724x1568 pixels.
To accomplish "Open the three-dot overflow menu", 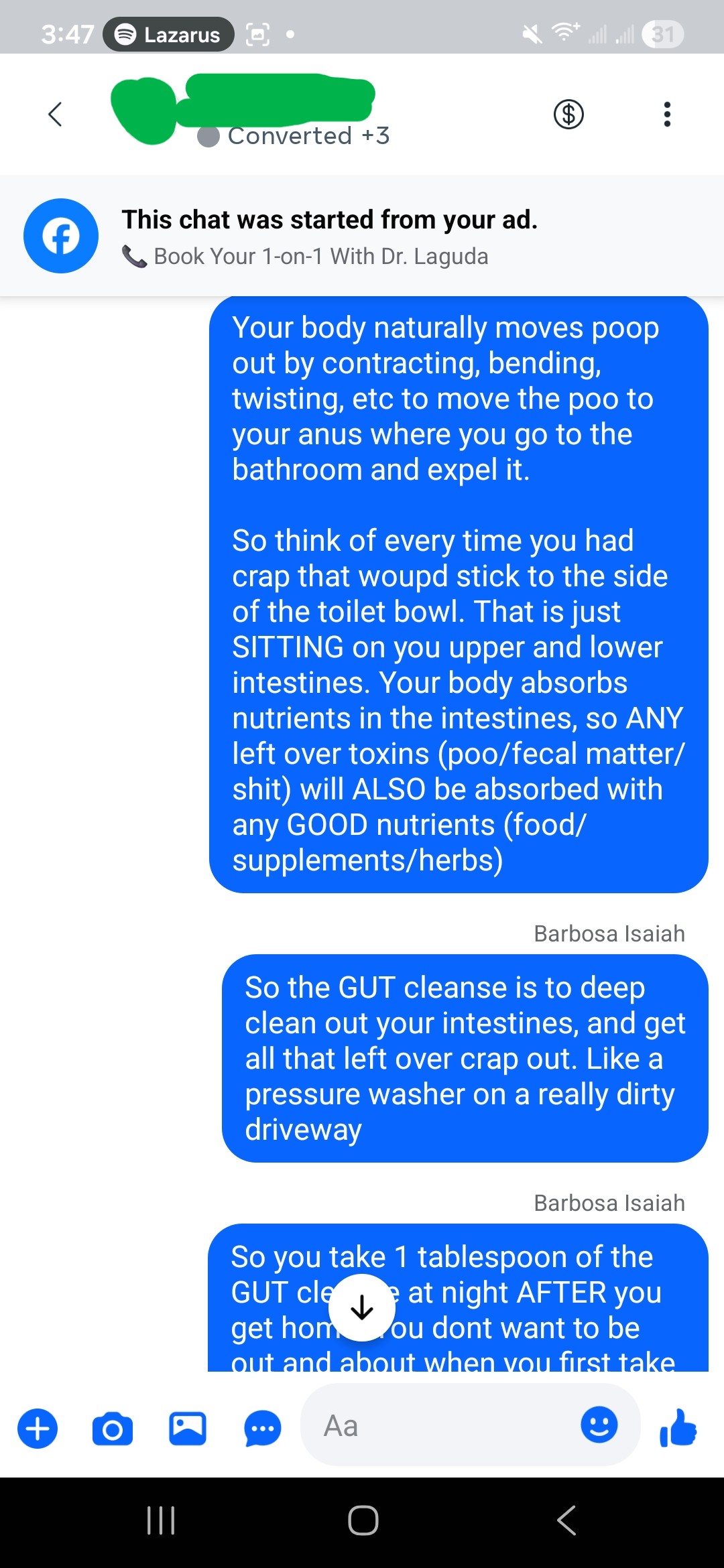I will pyautogui.click(x=666, y=114).
